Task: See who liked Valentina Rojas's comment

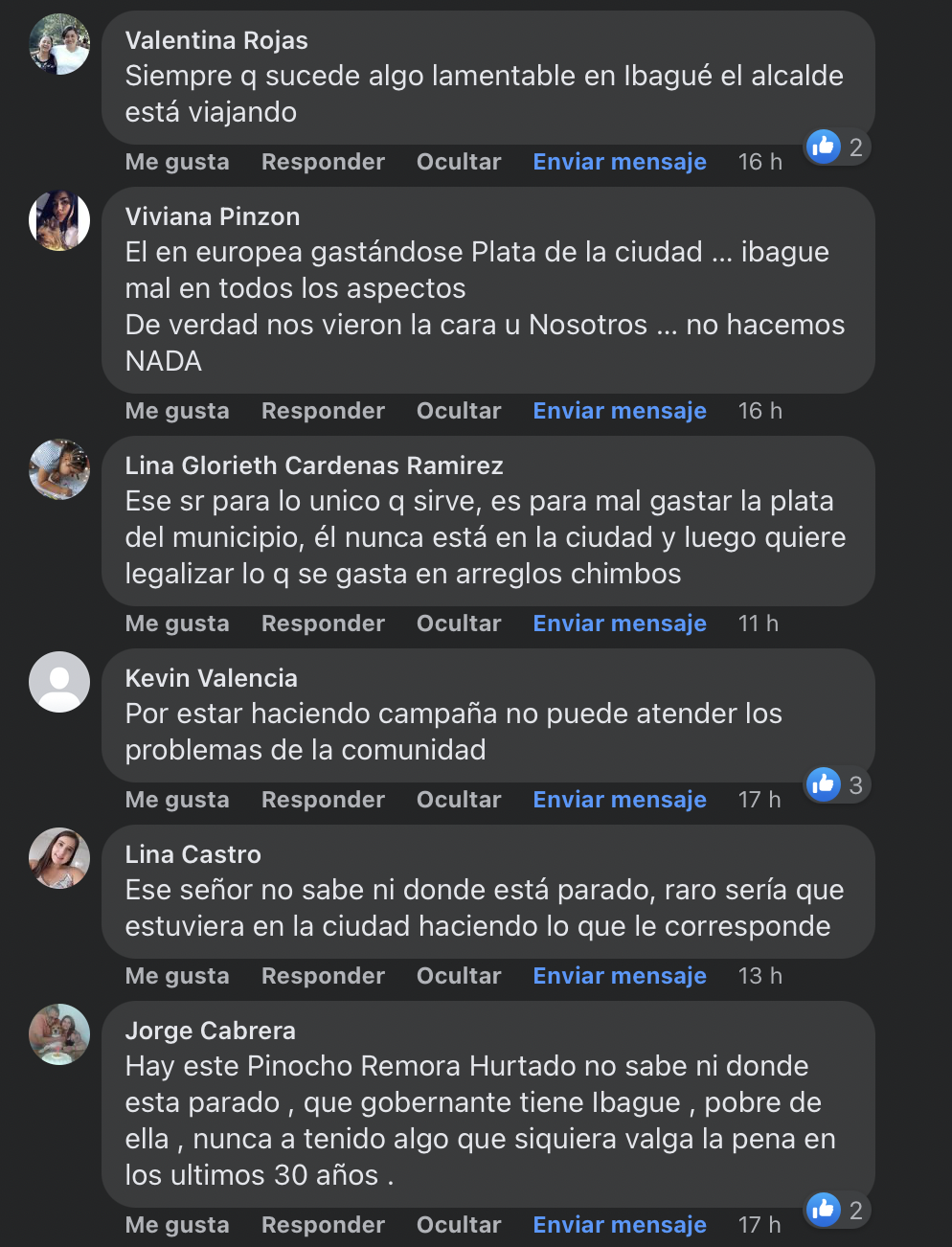Action: [837, 147]
